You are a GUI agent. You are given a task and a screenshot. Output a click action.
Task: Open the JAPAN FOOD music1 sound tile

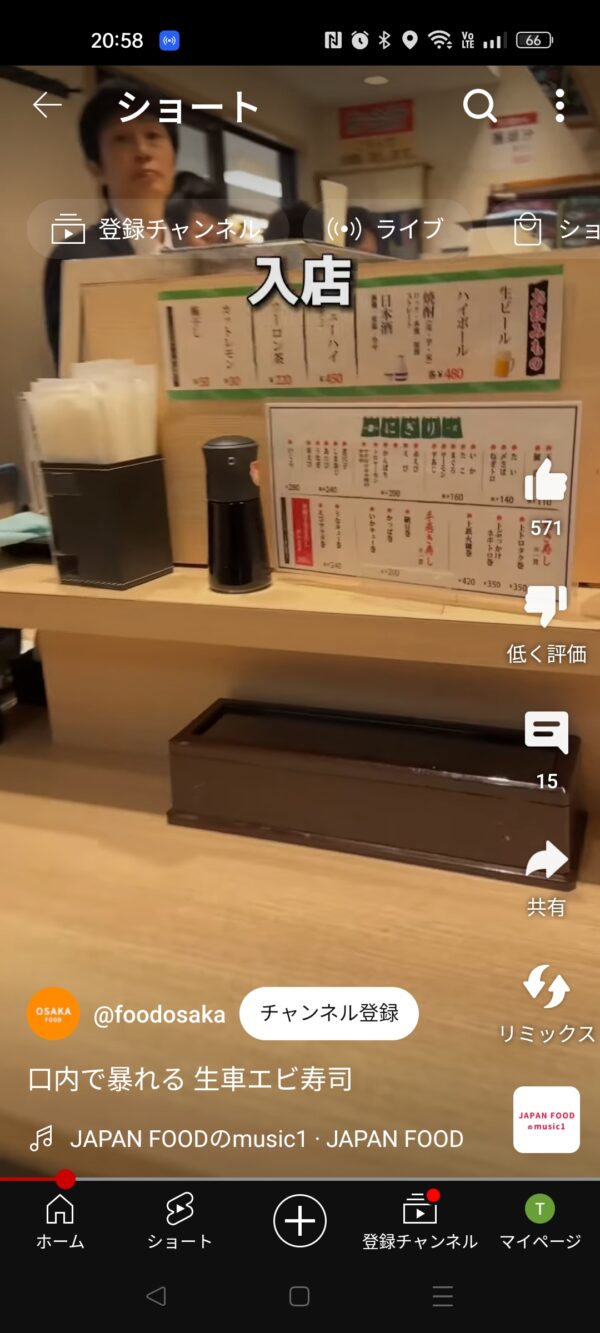tap(546, 1120)
